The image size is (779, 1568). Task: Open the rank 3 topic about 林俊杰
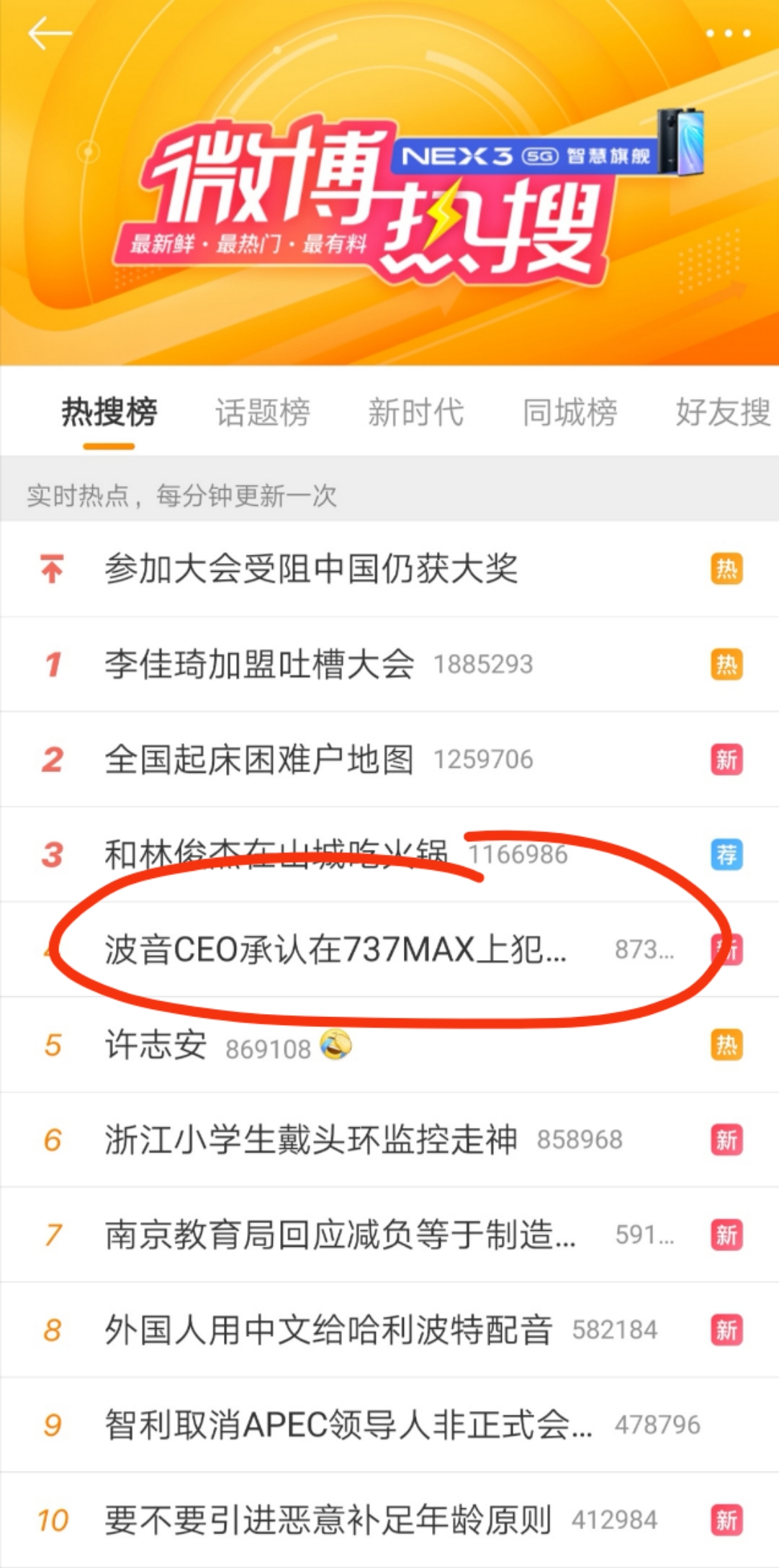[389, 854]
